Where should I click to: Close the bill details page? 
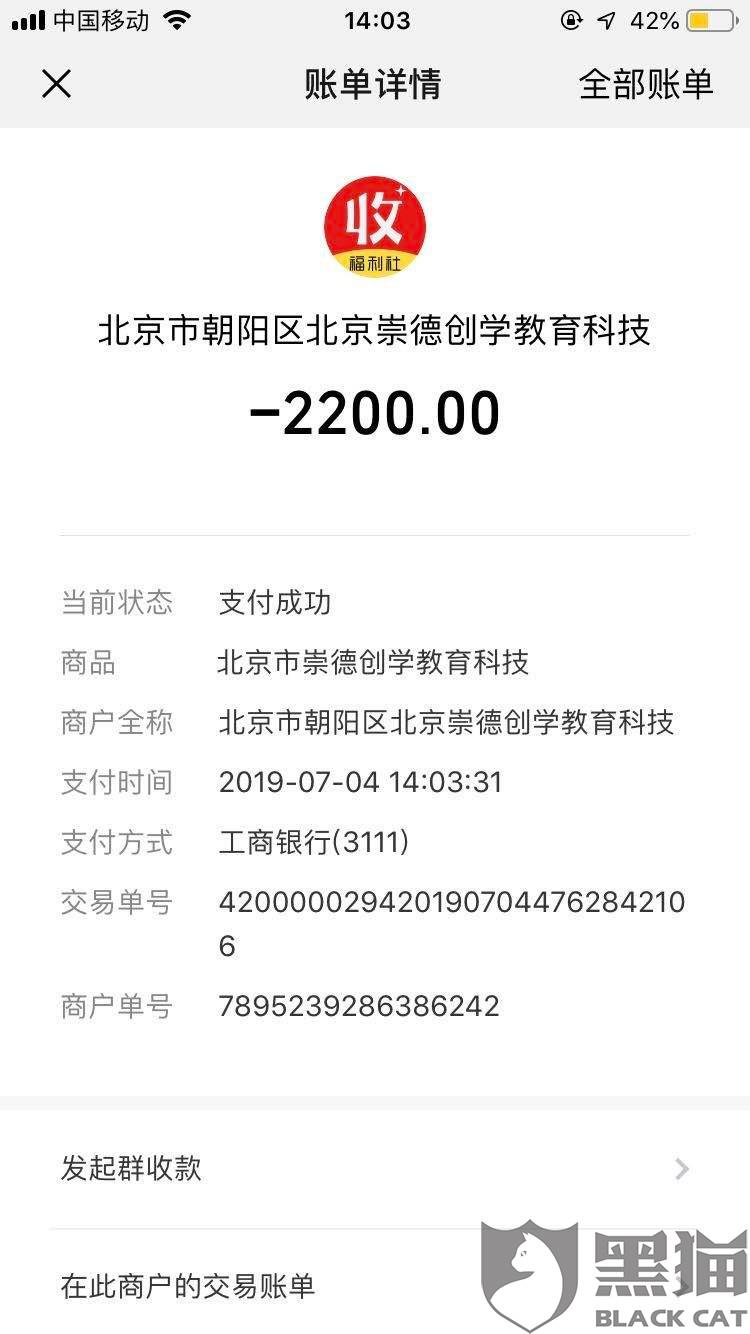[x=57, y=84]
